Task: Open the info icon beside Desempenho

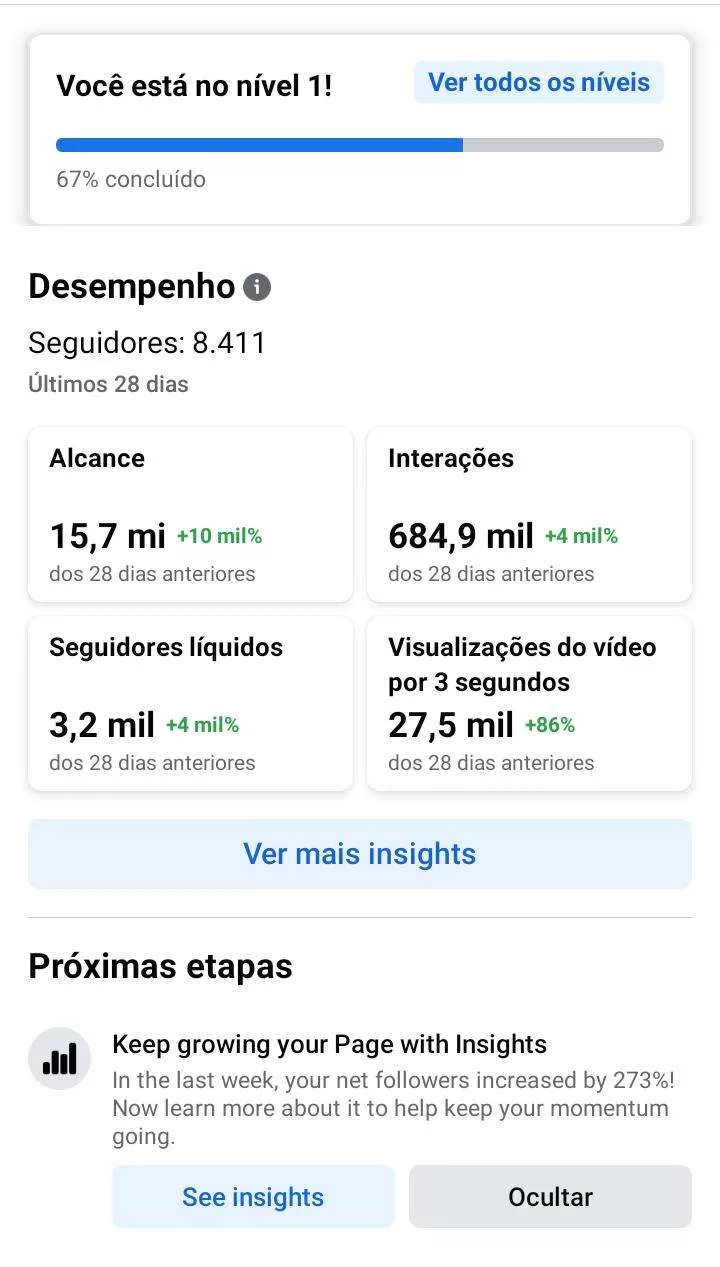Action: click(x=257, y=288)
